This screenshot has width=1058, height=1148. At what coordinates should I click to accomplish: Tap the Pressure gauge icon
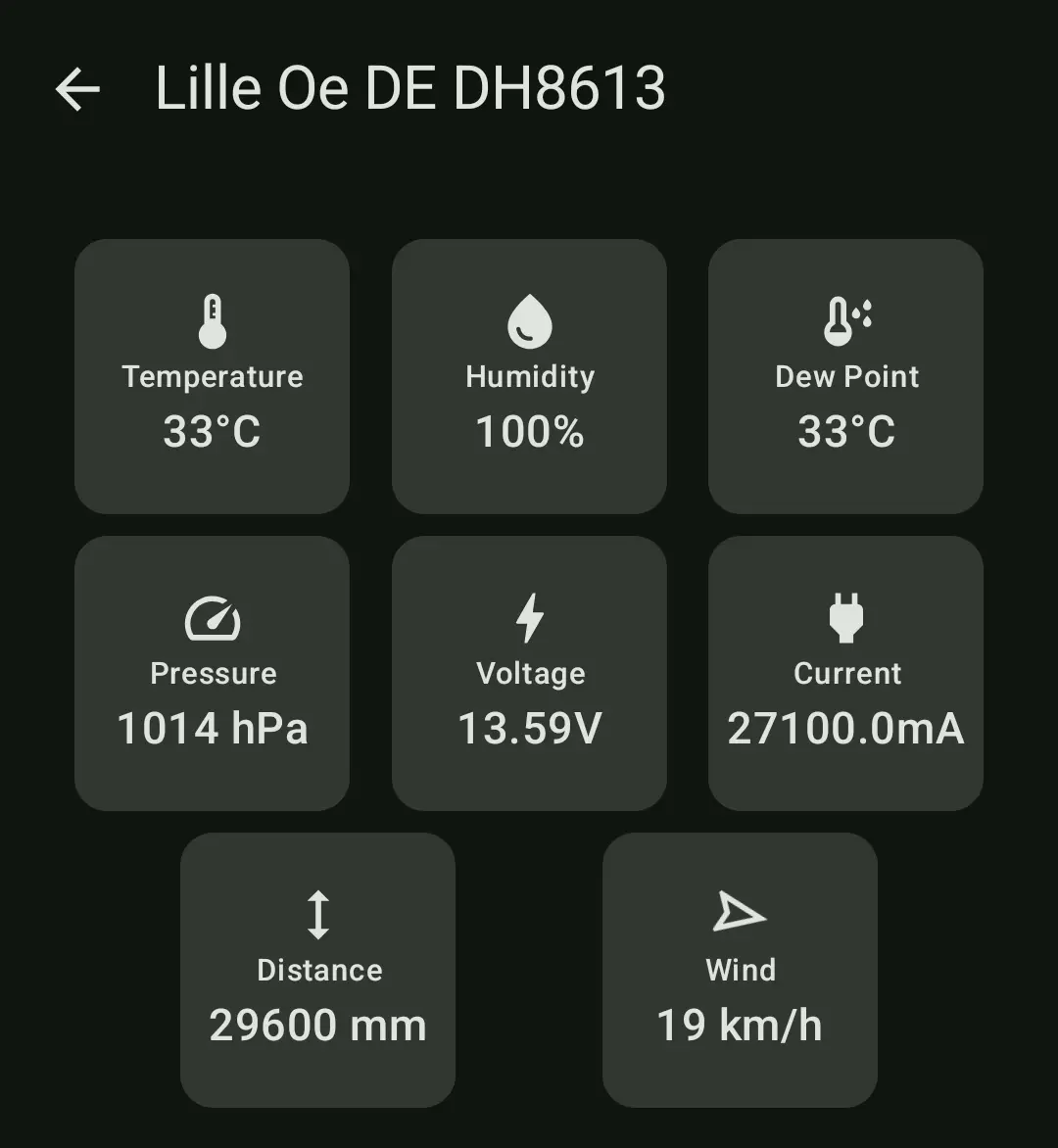[213, 617]
